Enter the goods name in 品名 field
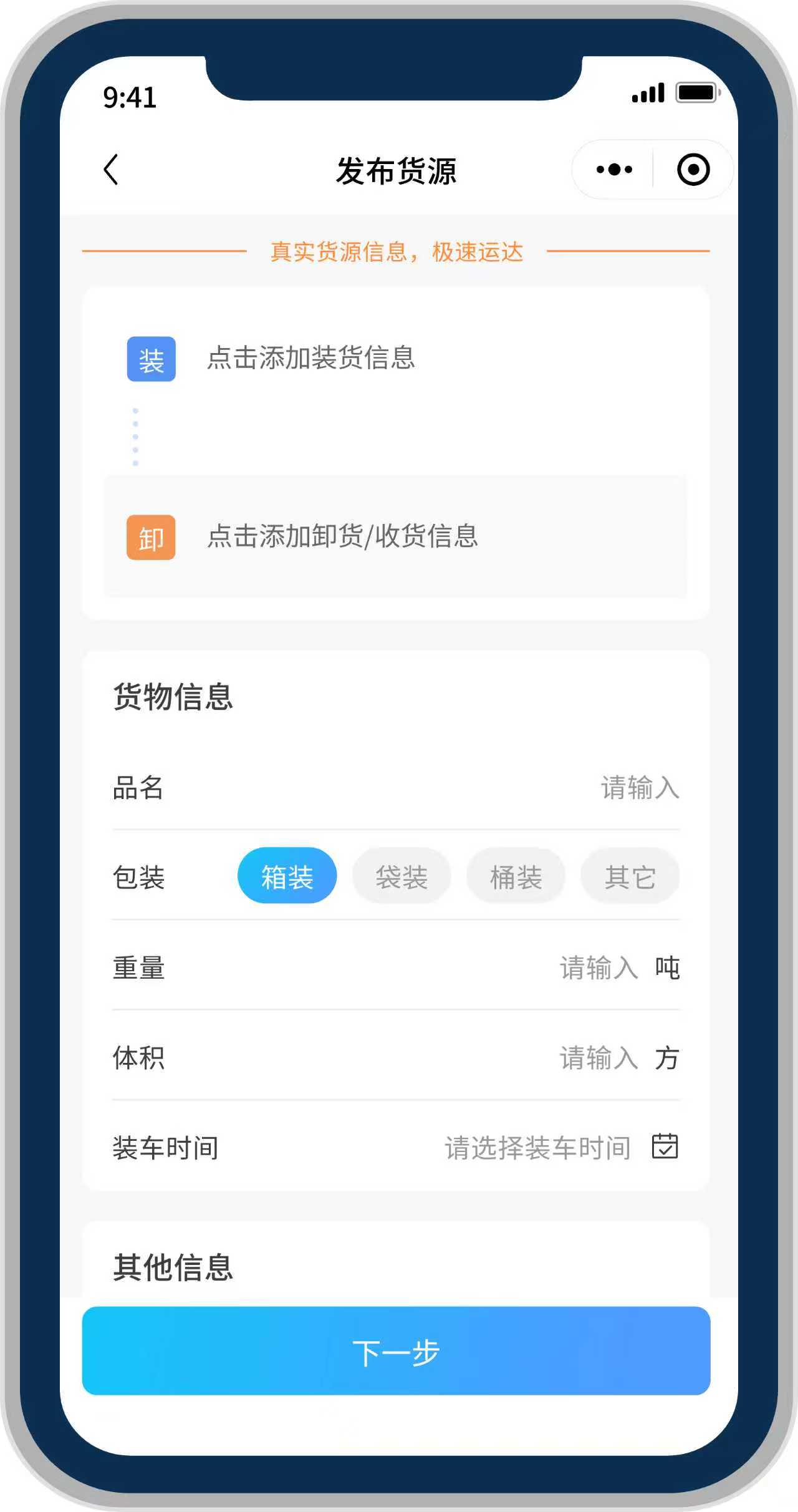Viewport: 798px width, 1512px height. [x=639, y=788]
